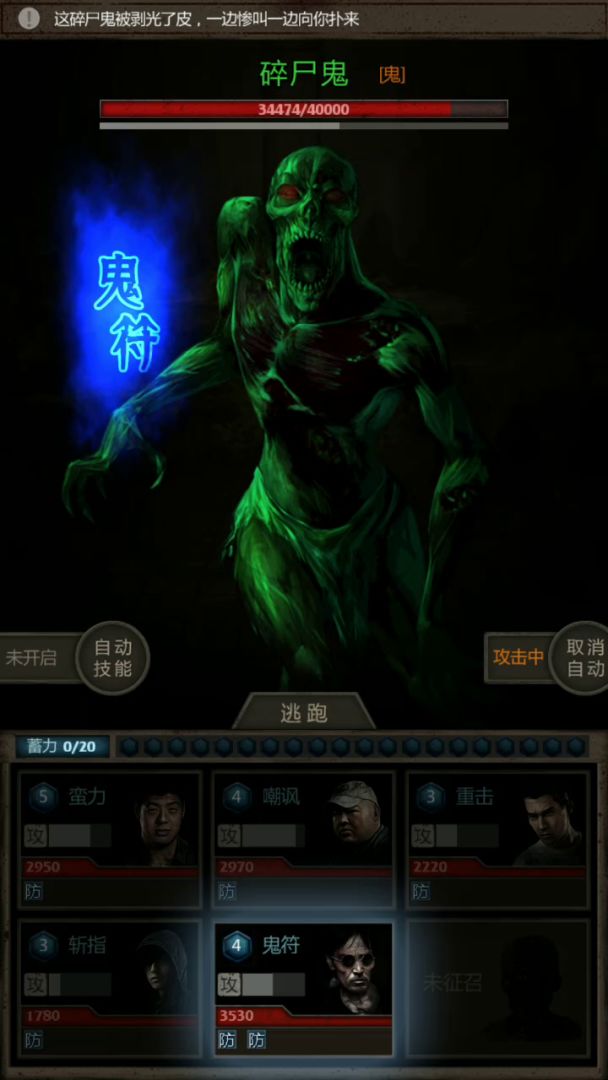Image resolution: width=608 pixels, height=1080 pixels.
Task: Tap 取消自动 to cancel auto attack
Action: [x=584, y=658]
